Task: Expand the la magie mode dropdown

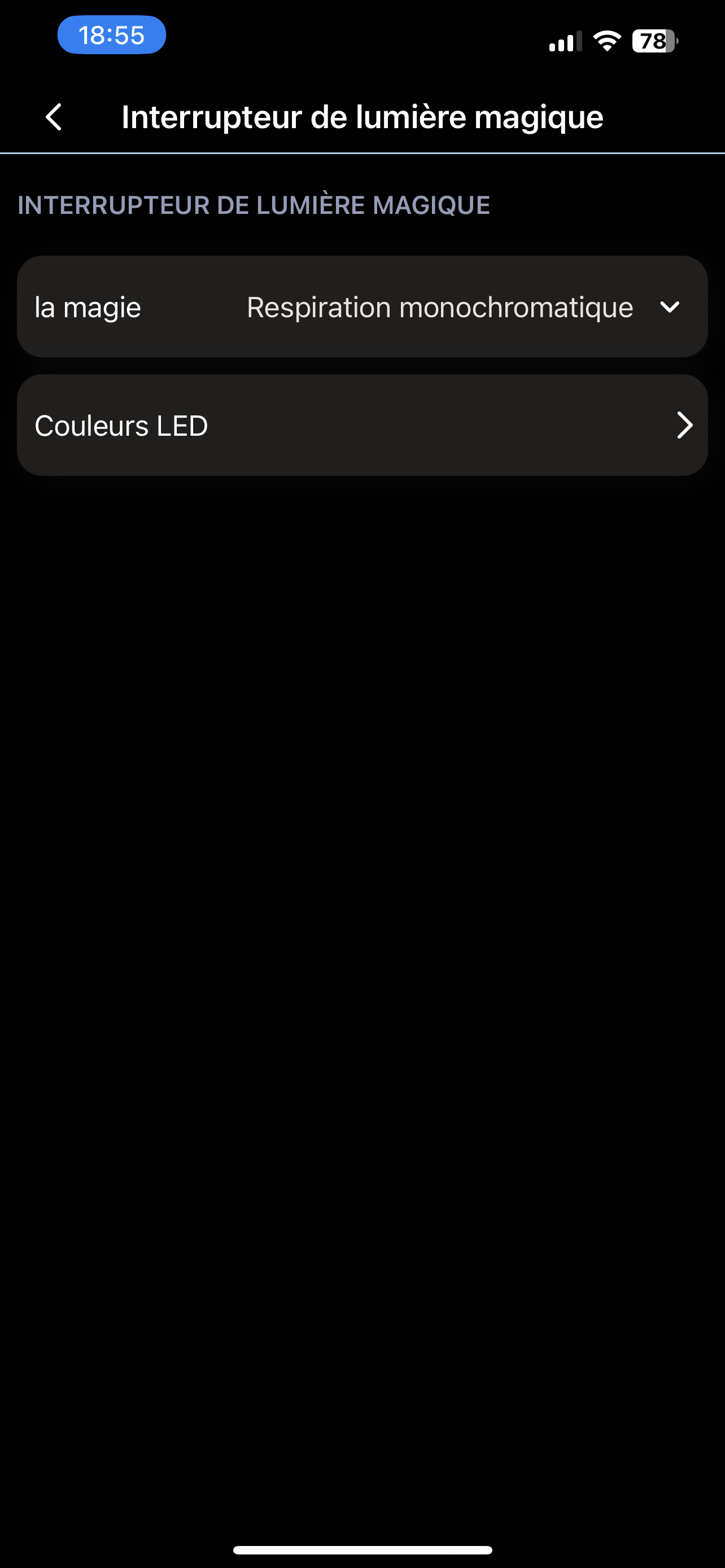Action: [362, 307]
